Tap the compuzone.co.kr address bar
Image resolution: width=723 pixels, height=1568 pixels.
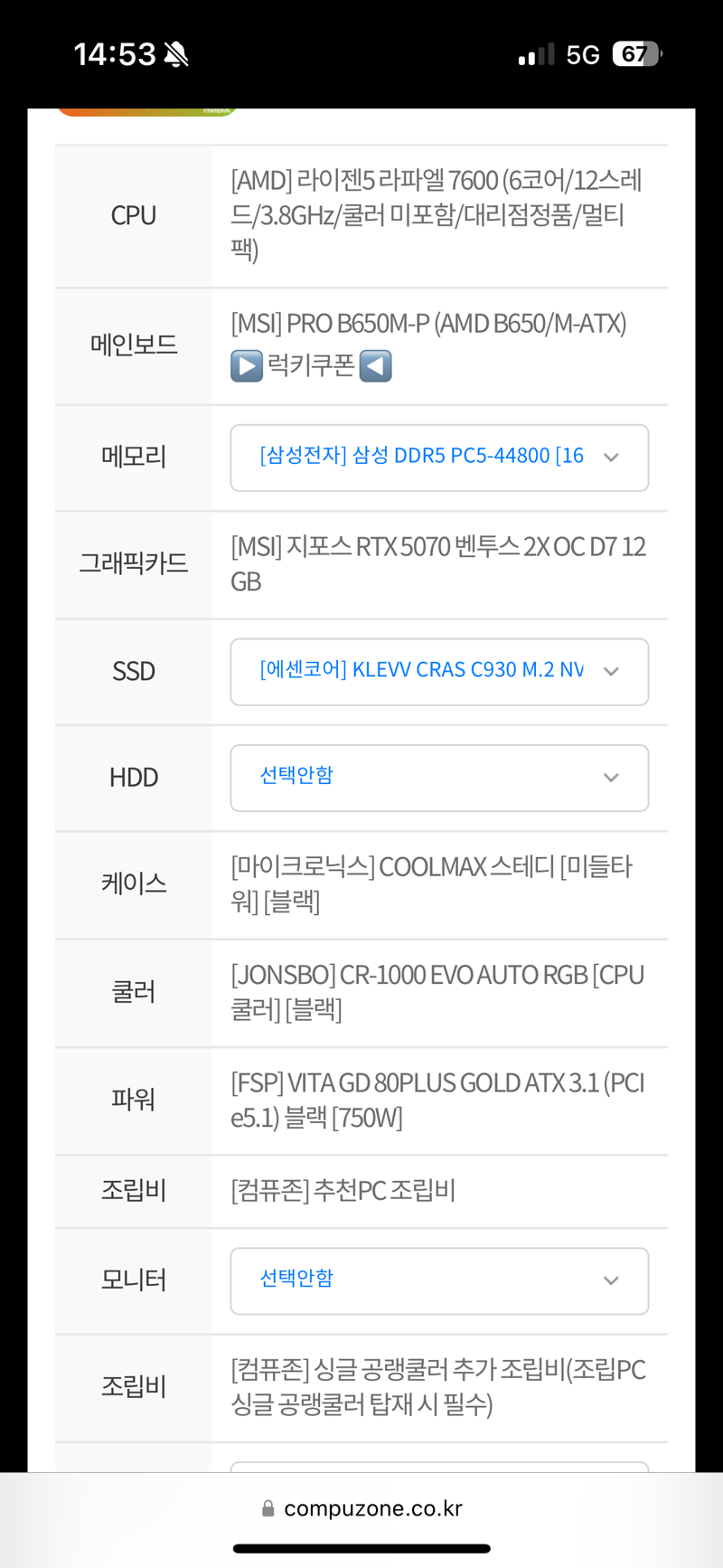pos(361,1508)
